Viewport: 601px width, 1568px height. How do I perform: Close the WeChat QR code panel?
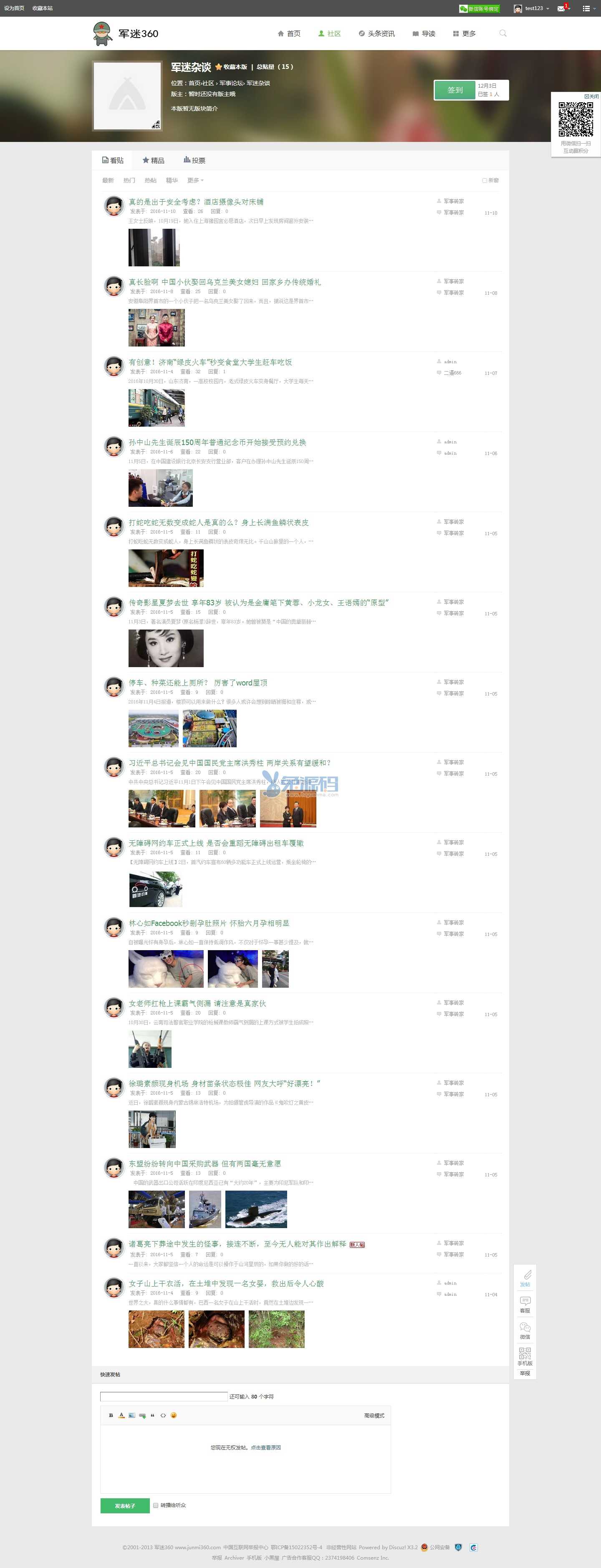[591, 96]
